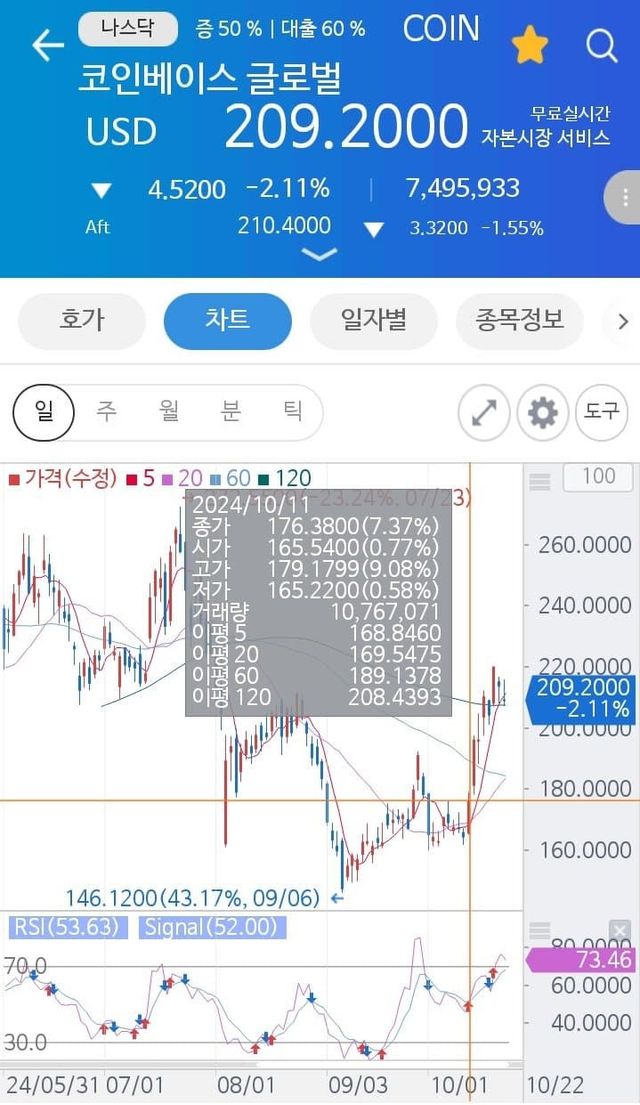Open the three-dot side menu
Viewport: 640px width, 1105px height.
(622, 196)
